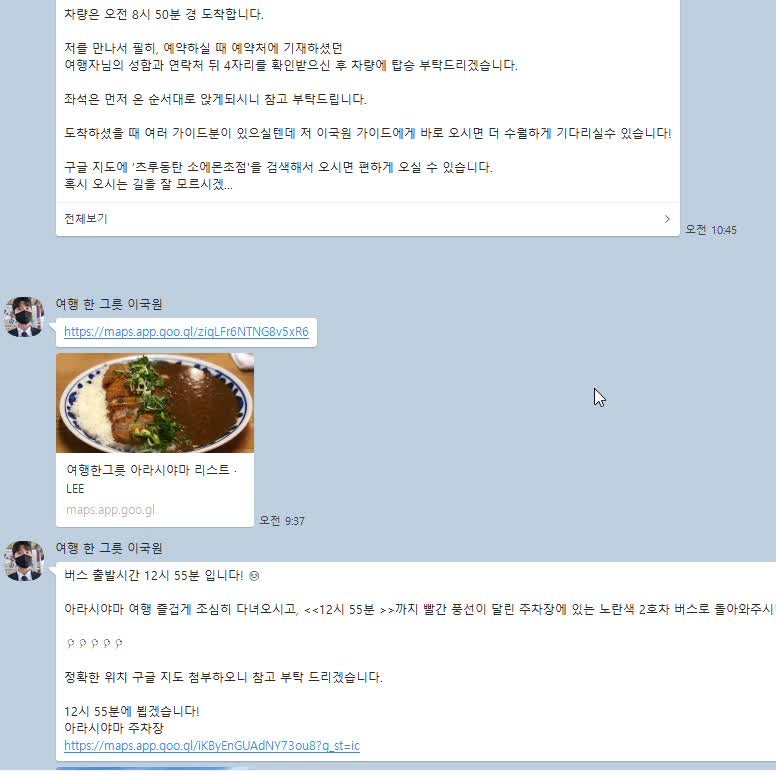
Task: View 이국원's profile picture by the bus departure message
Action: coord(24,560)
